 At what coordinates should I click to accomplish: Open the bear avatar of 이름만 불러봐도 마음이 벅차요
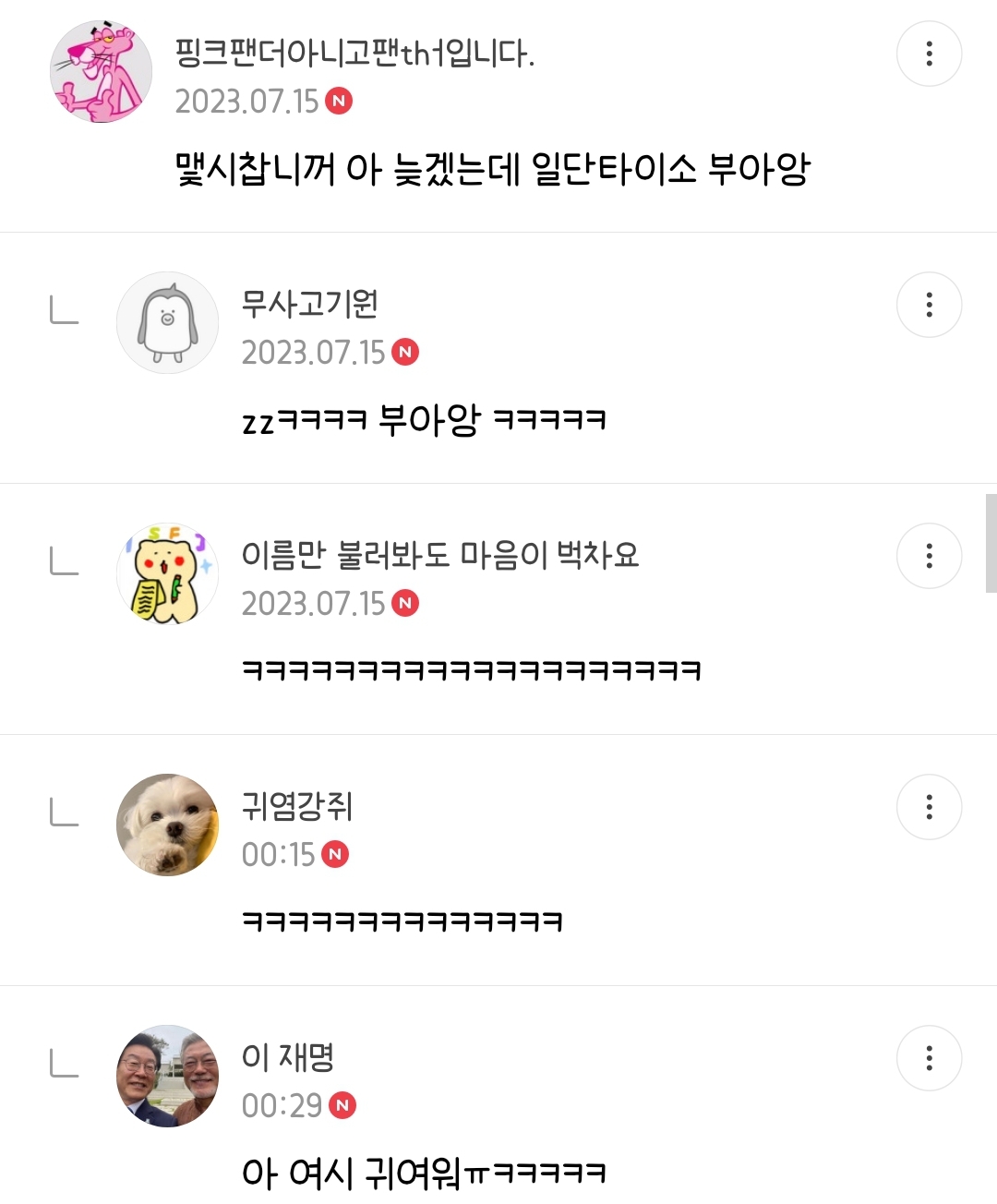[x=167, y=574]
